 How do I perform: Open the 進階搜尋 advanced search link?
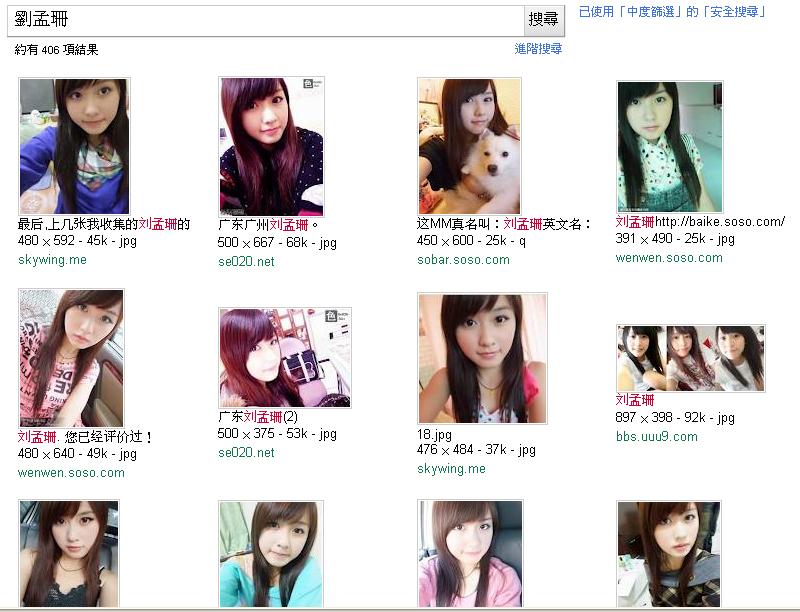tap(538, 48)
